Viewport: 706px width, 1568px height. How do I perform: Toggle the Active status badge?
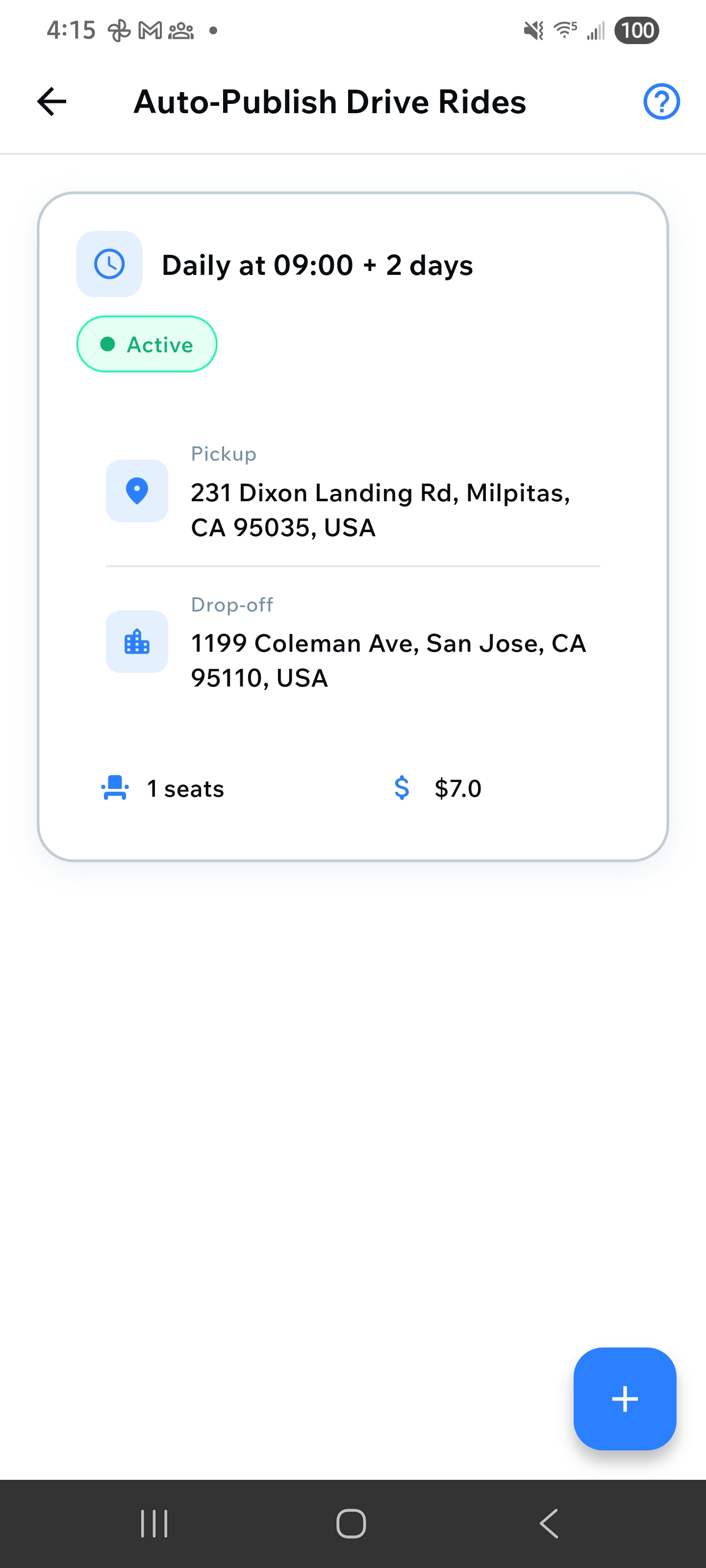coord(146,344)
